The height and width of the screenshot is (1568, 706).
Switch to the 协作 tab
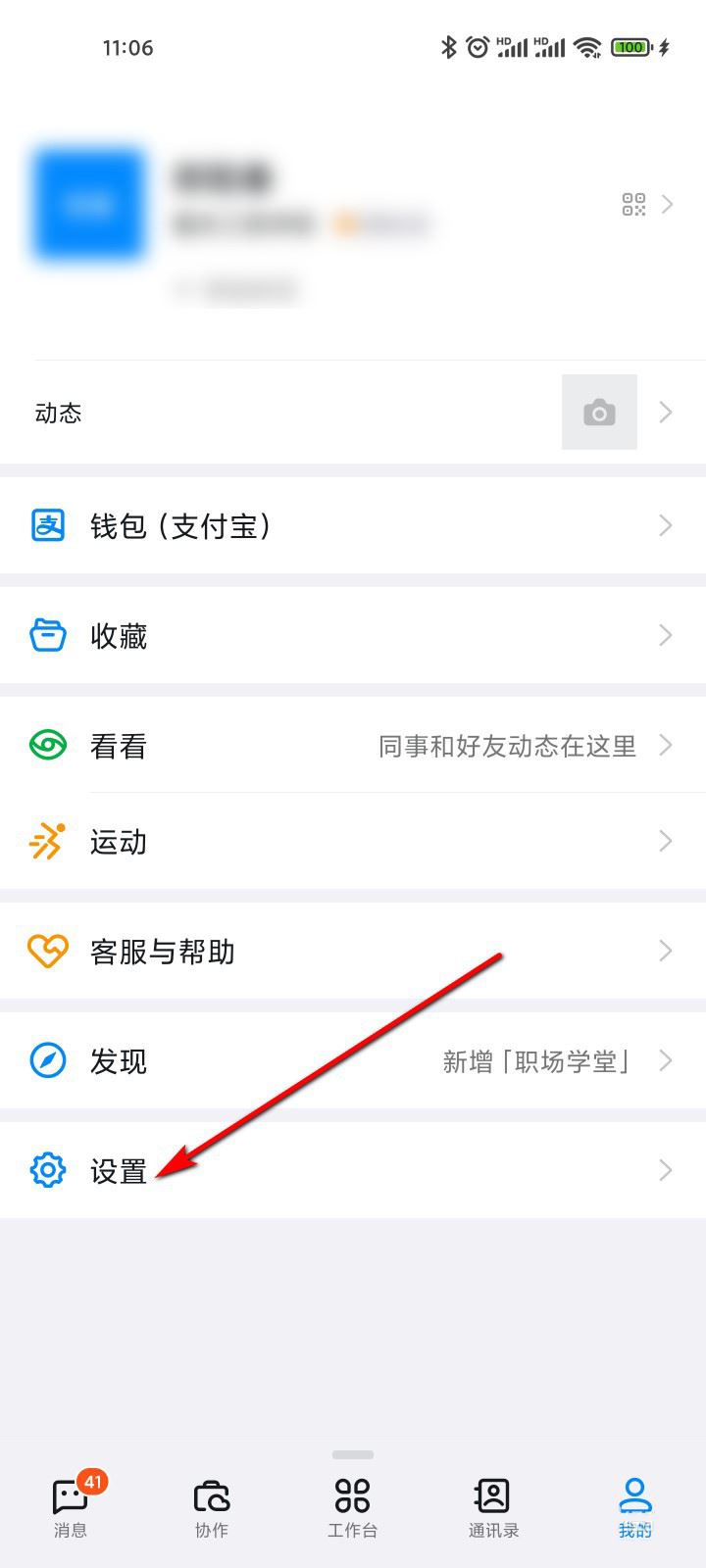212,1507
